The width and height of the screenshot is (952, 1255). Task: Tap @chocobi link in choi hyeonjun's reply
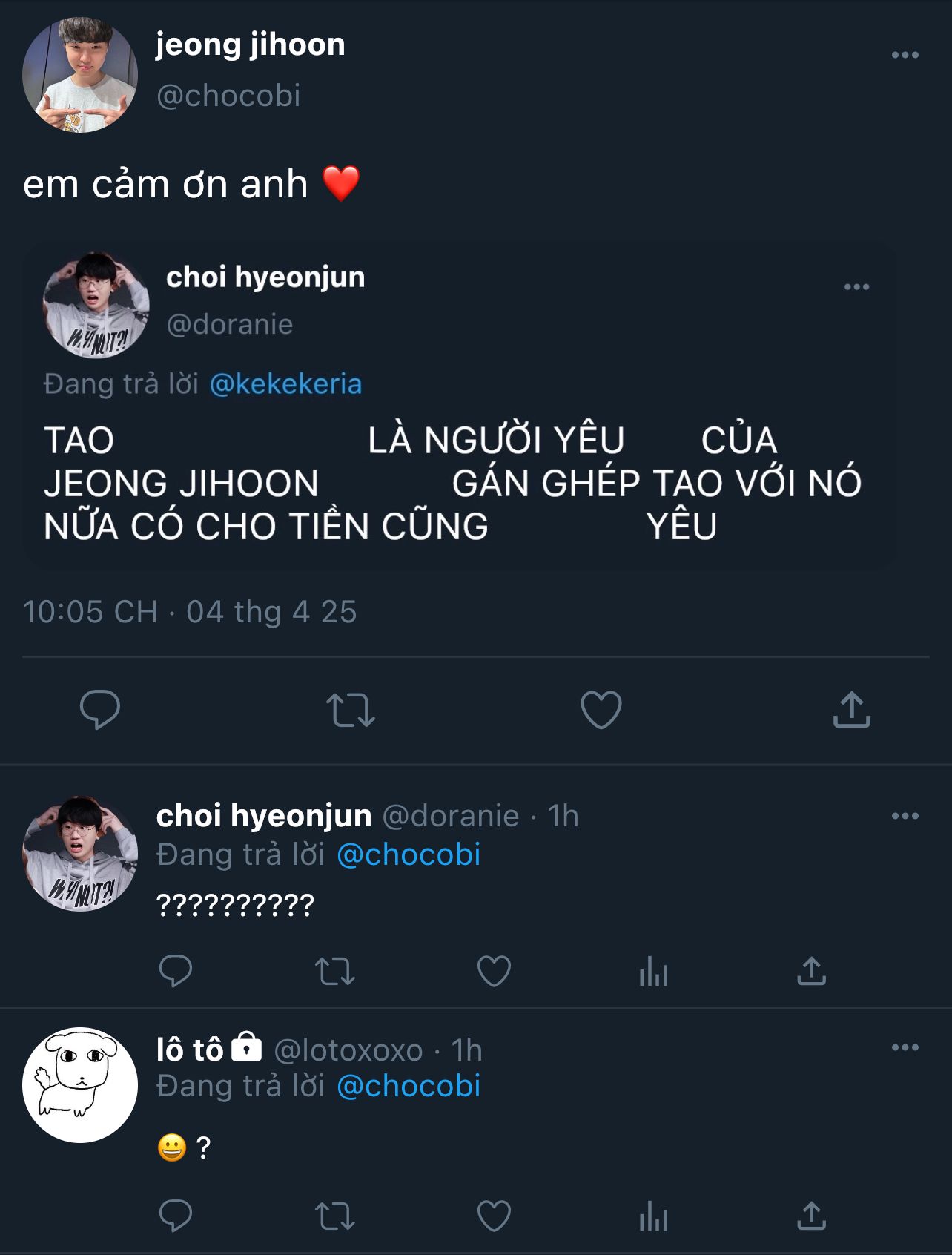click(x=409, y=854)
